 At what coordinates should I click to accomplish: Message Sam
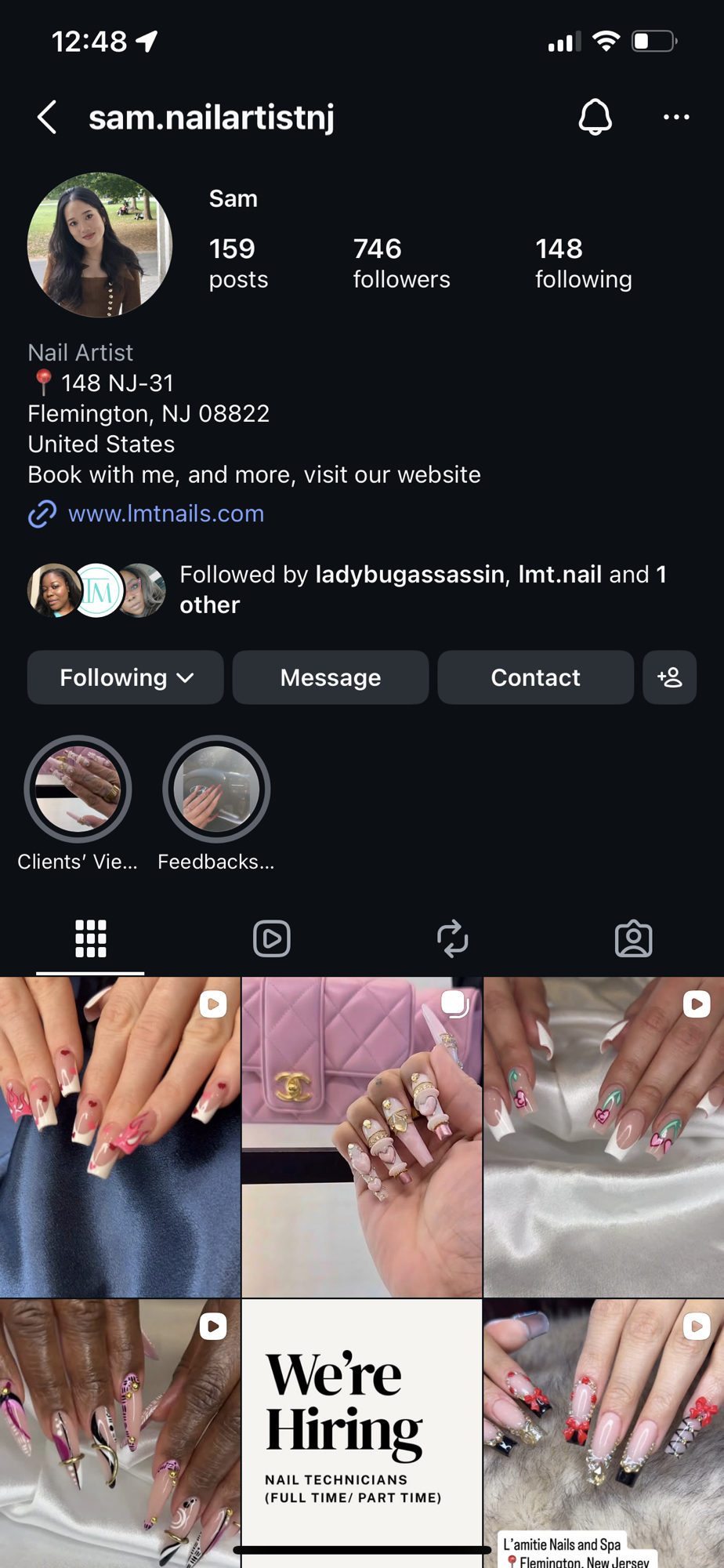click(330, 677)
